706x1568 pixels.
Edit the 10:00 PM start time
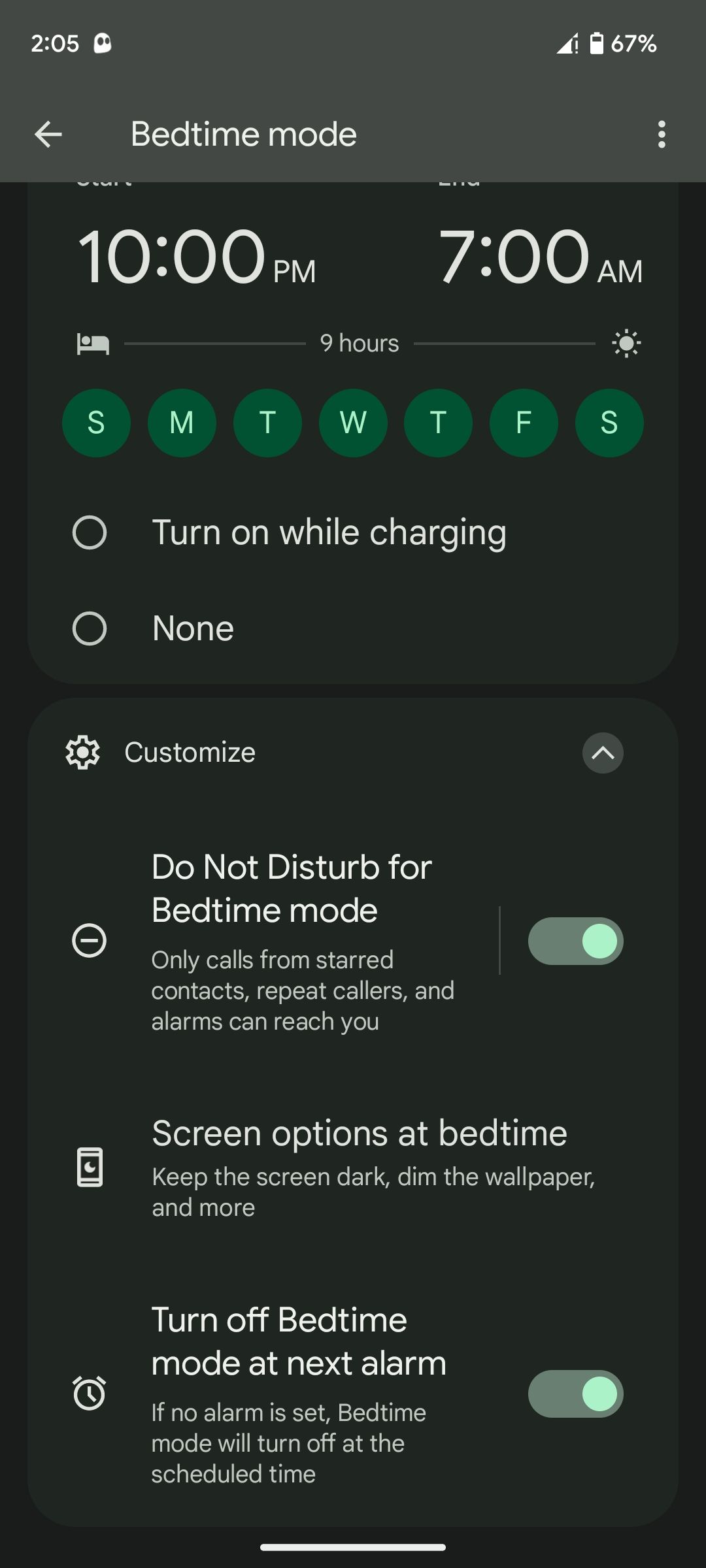pos(196,257)
